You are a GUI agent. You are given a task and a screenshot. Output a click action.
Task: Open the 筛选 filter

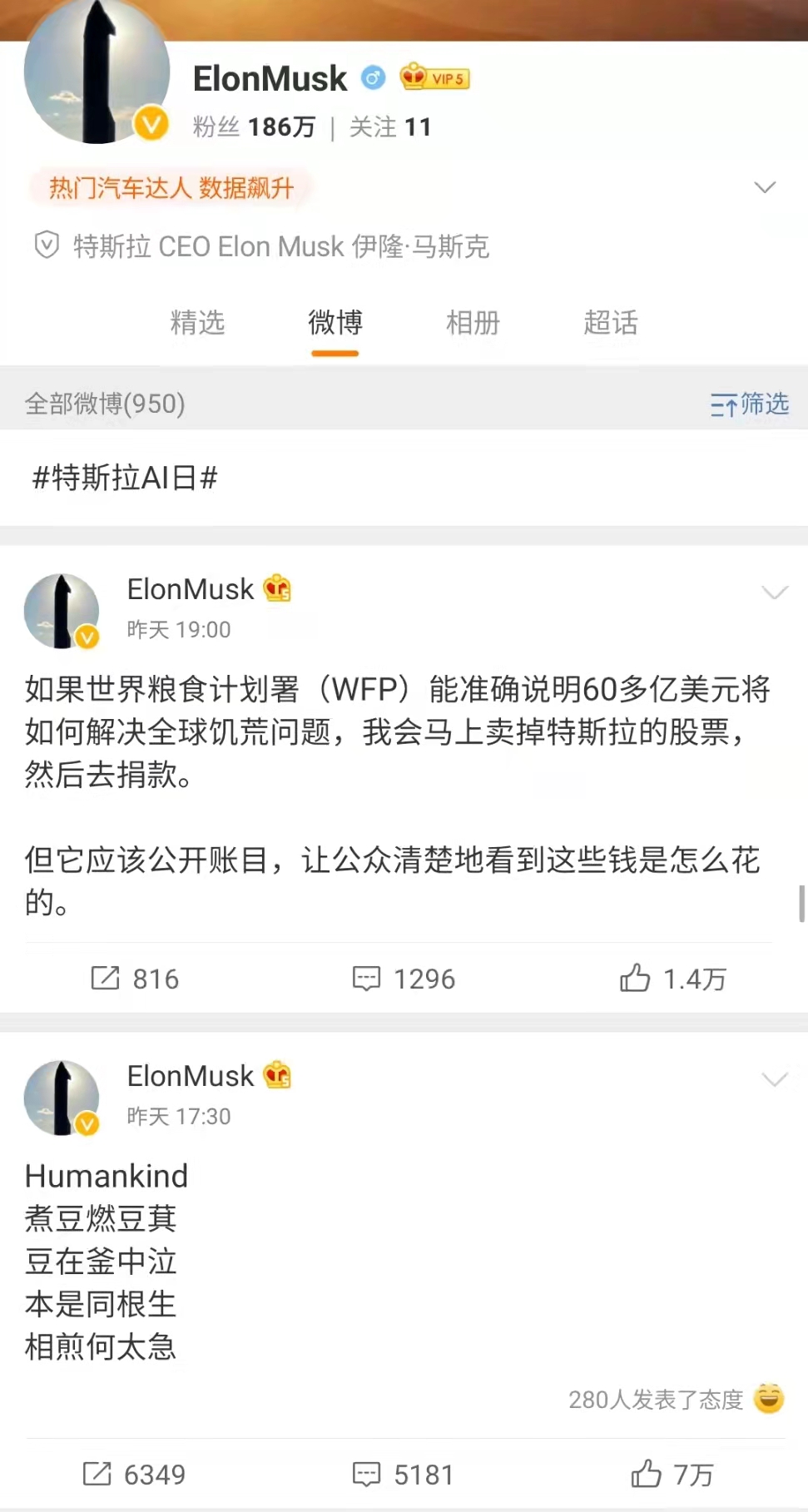click(x=749, y=404)
